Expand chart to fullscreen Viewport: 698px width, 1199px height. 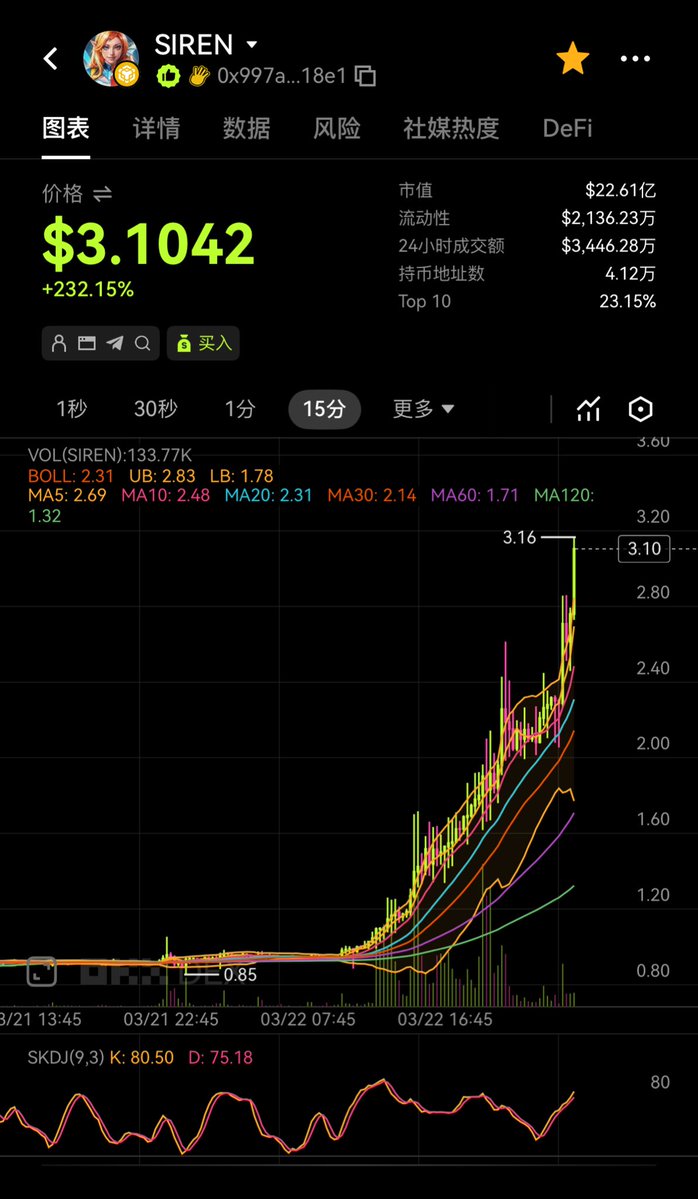(x=41, y=972)
